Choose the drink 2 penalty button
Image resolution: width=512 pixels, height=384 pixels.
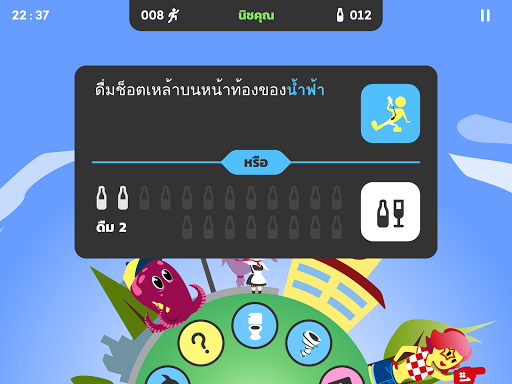(x=390, y=212)
